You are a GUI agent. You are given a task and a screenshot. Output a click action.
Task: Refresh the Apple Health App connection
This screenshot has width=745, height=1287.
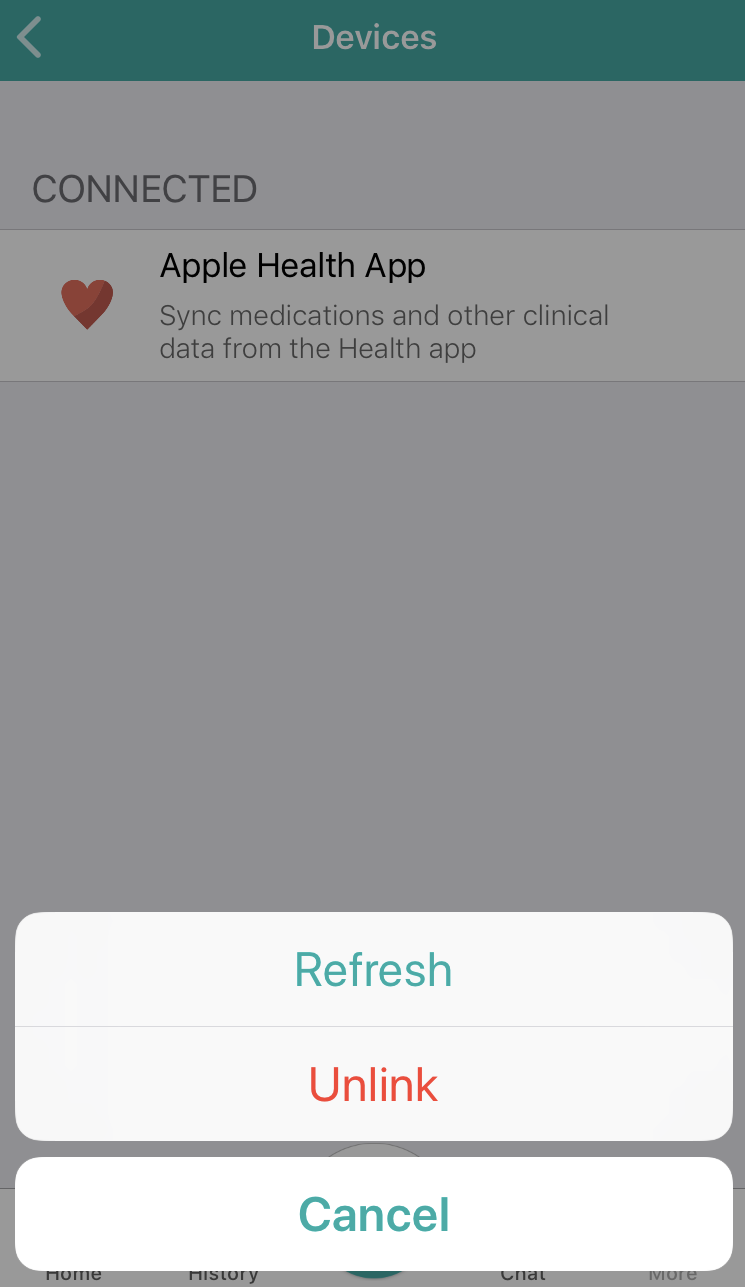coord(373,970)
